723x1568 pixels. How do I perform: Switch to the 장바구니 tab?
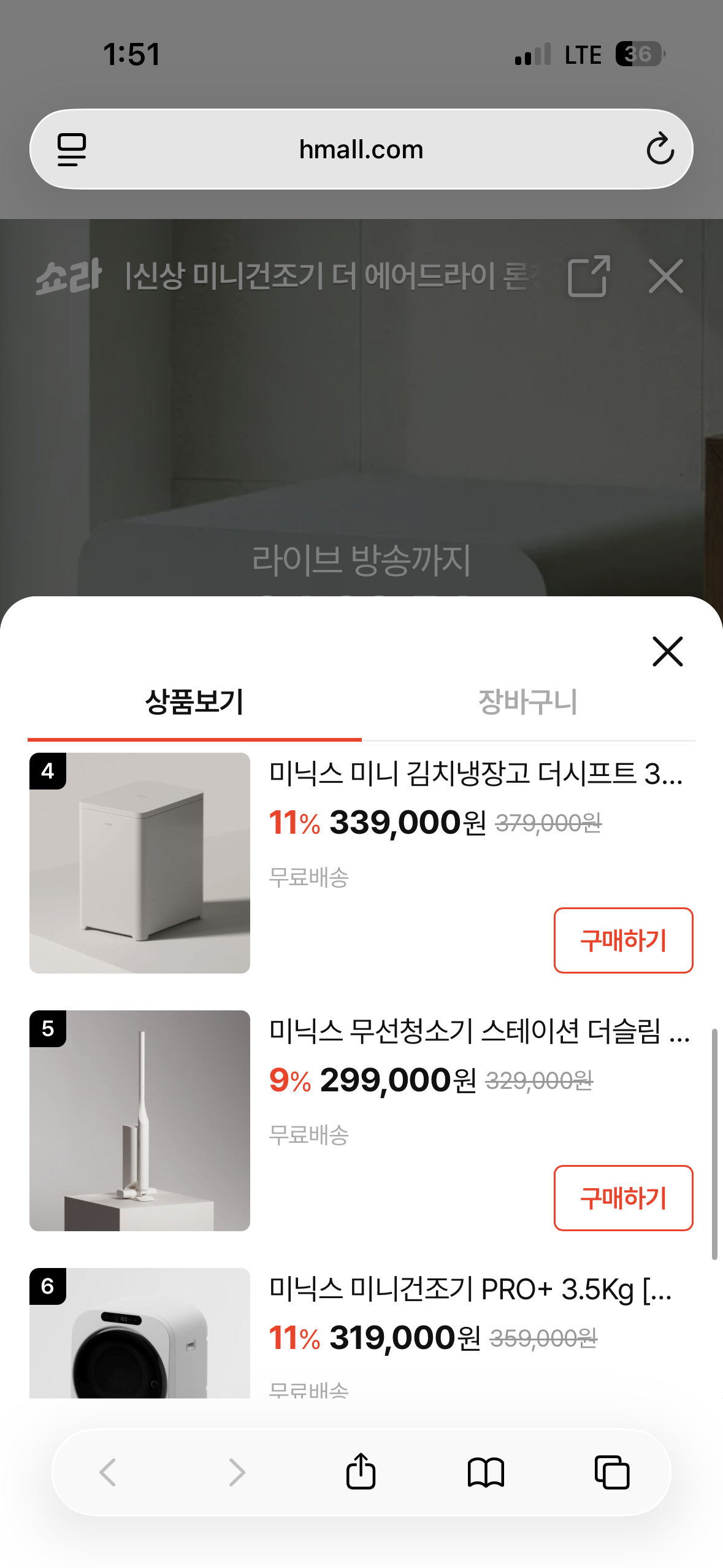tap(528, 702)
